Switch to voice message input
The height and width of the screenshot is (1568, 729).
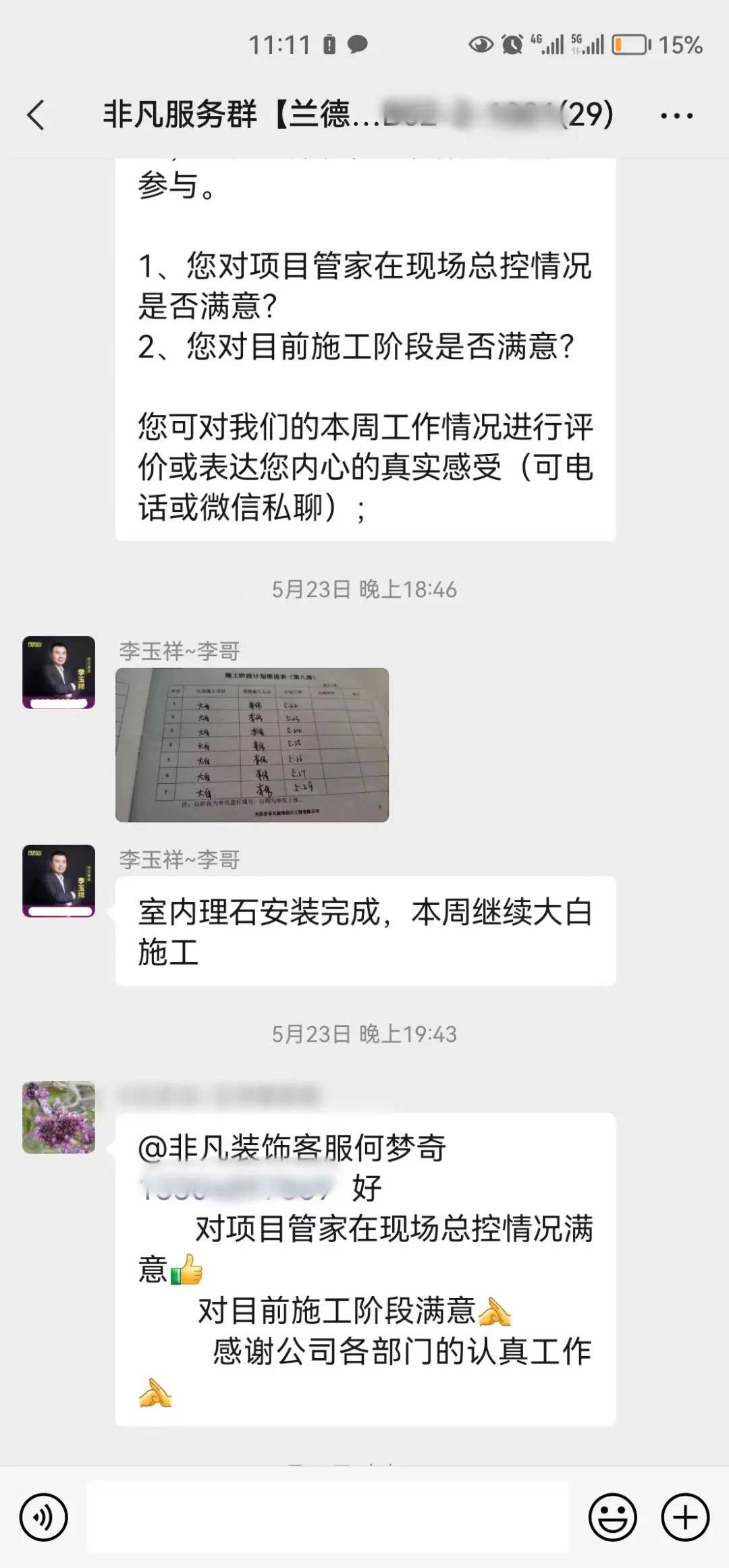44,1517
